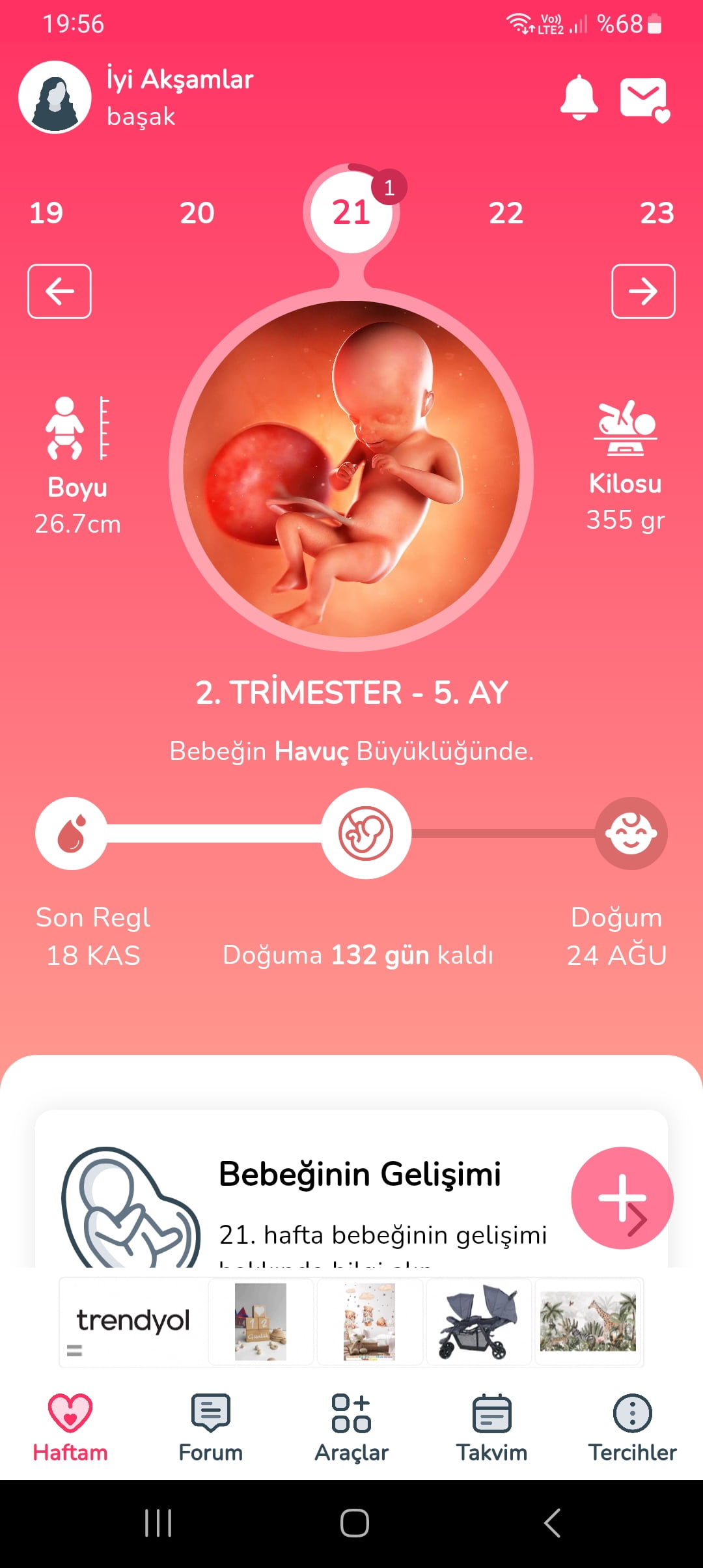Switch to the Forum tab
The height and width of the screenshot is (1568, 703).
click(x=211, y=1427)
